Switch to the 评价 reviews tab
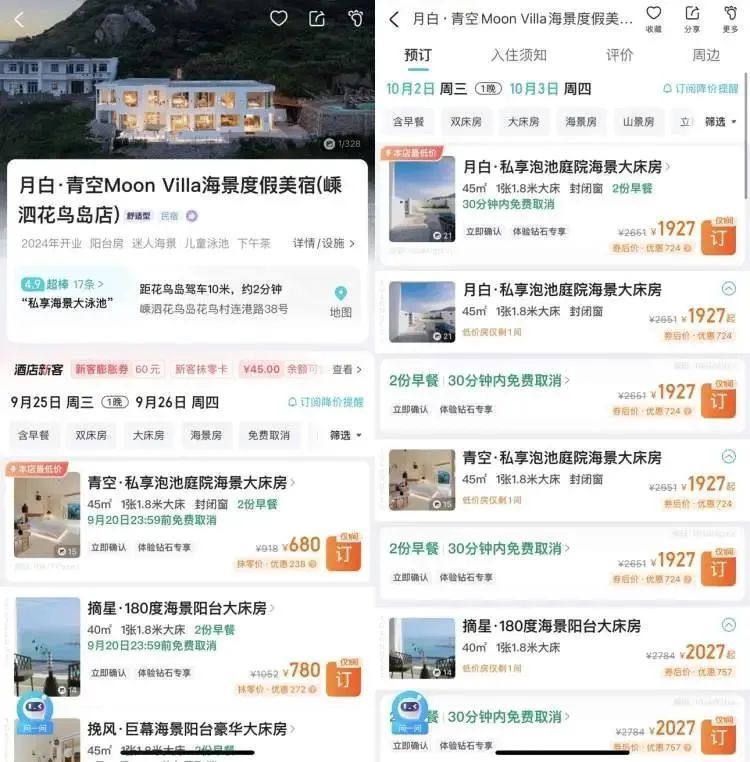 click(621, 56)
